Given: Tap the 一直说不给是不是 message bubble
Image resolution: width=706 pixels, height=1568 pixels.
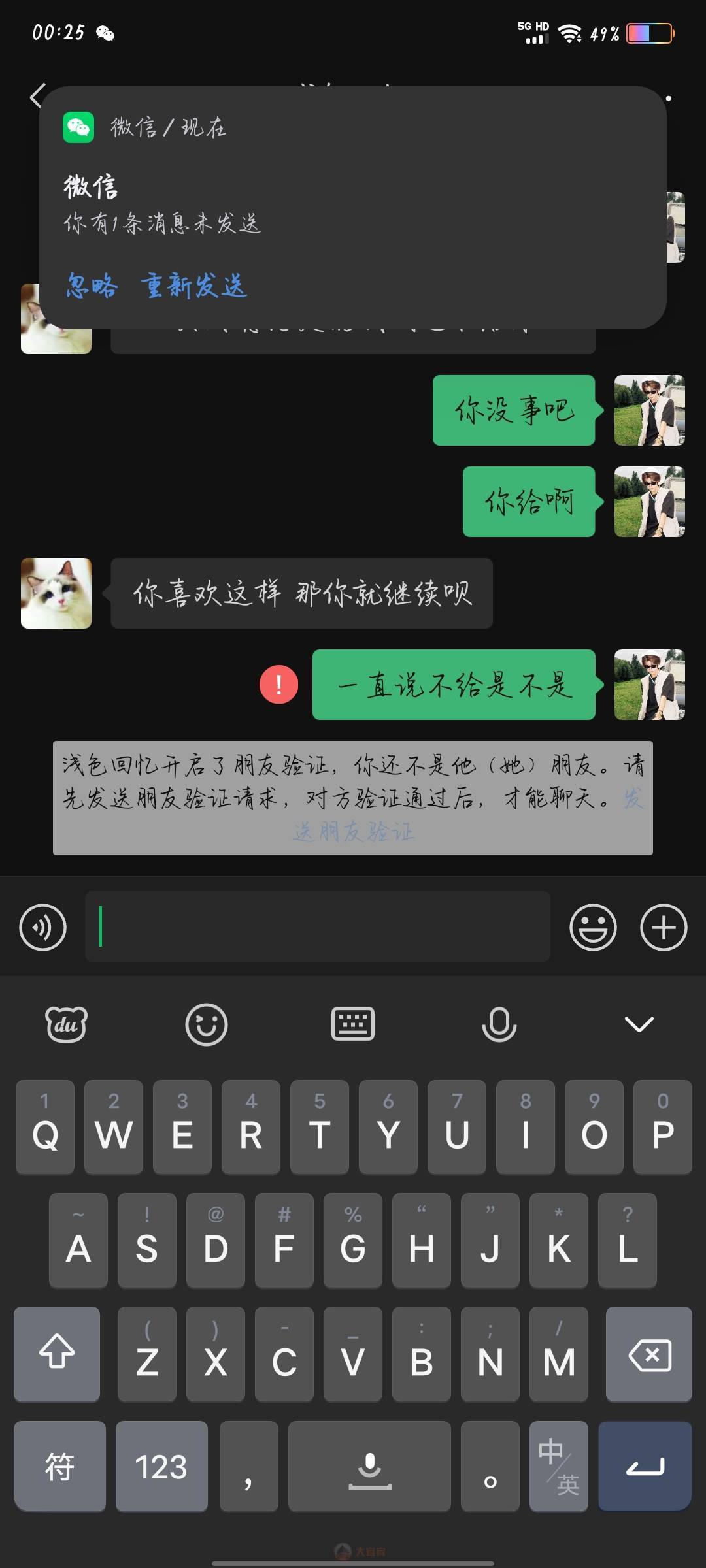Looking at the screenshot, I should (454, 685).
